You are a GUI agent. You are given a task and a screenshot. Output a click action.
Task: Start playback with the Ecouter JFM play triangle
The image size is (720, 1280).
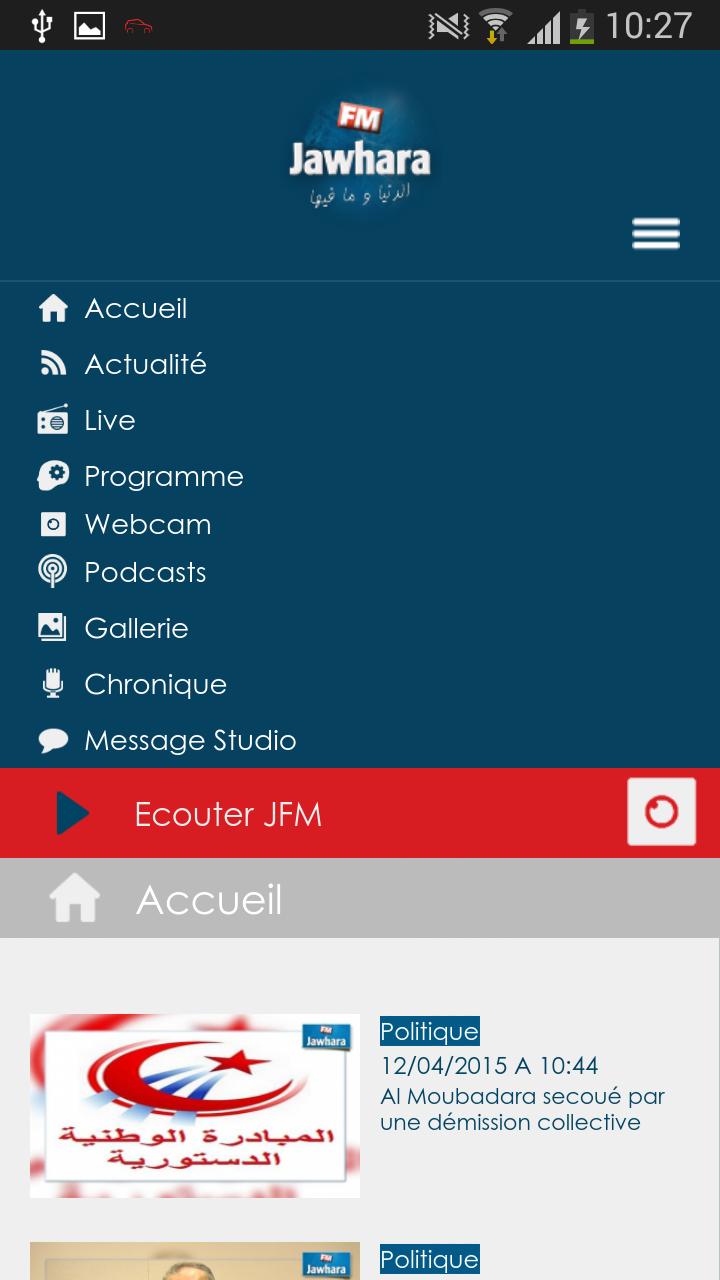coord(72,812)
